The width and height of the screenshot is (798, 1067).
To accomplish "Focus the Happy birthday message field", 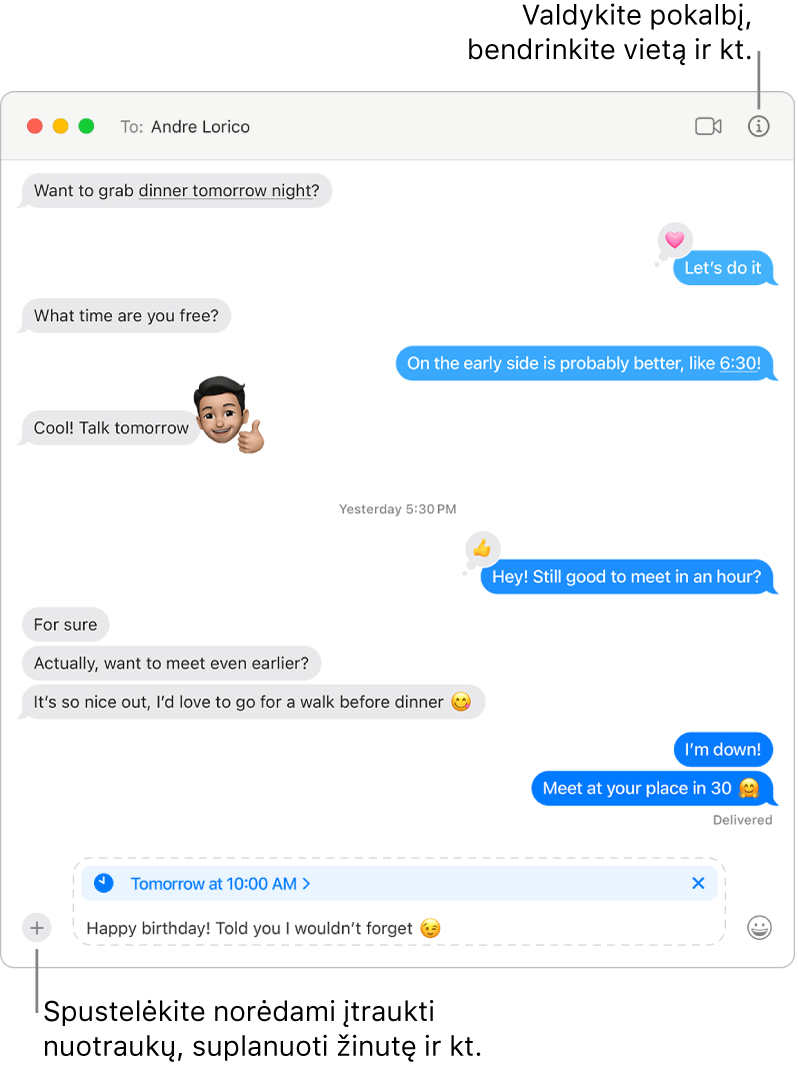I will pos(400,928).
